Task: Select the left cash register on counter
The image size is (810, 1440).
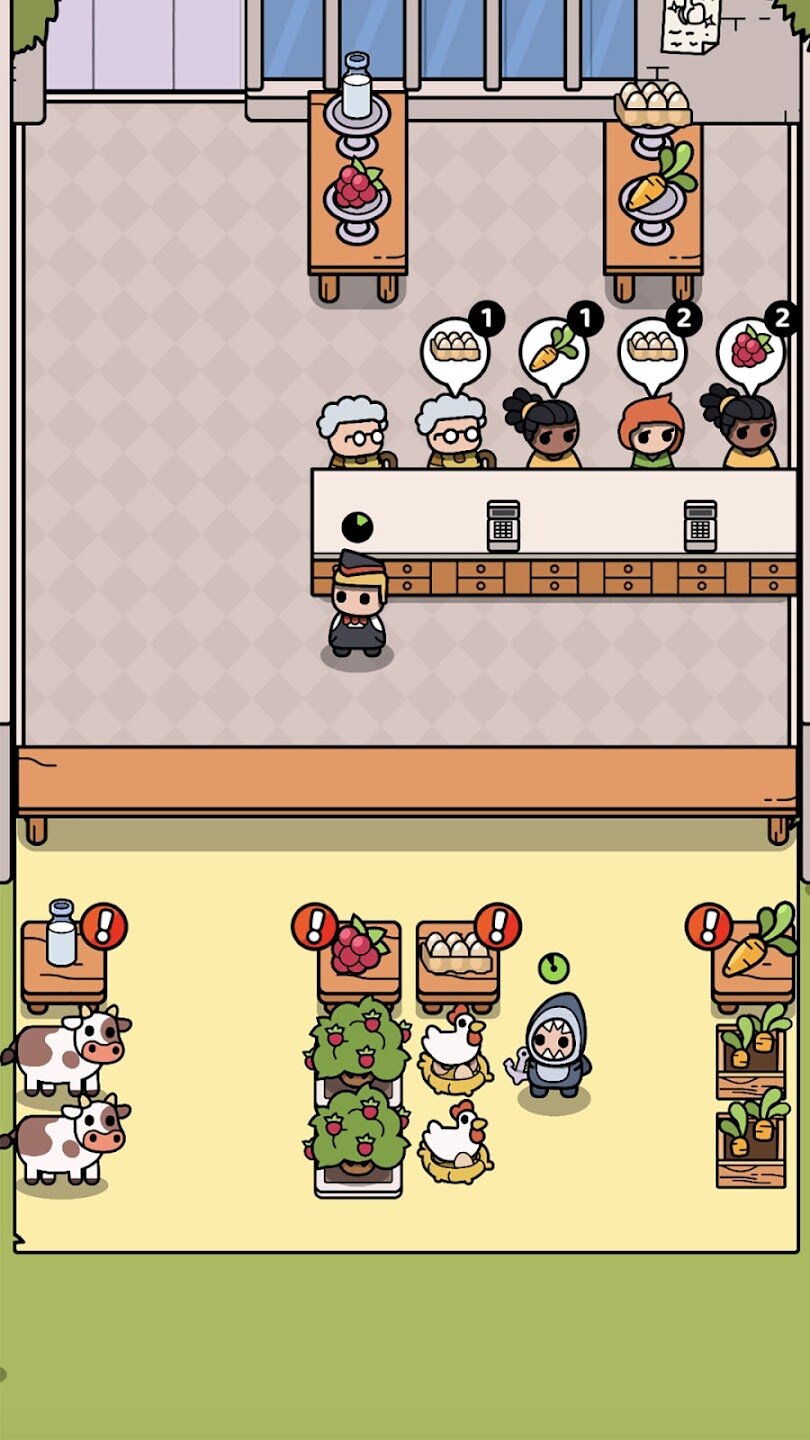Action: (503, 526)
